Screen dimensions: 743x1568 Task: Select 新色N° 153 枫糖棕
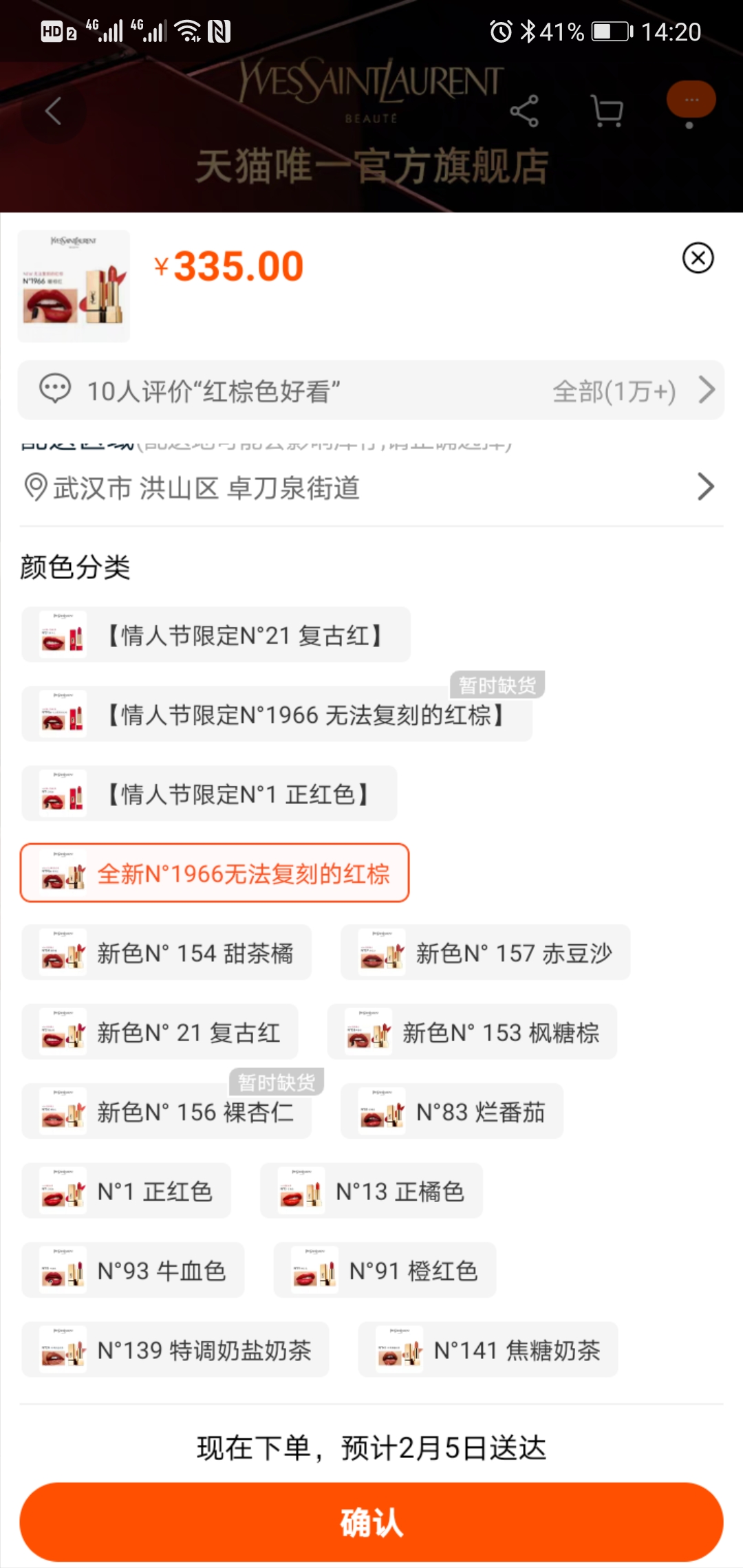(x=472, y=1032)
